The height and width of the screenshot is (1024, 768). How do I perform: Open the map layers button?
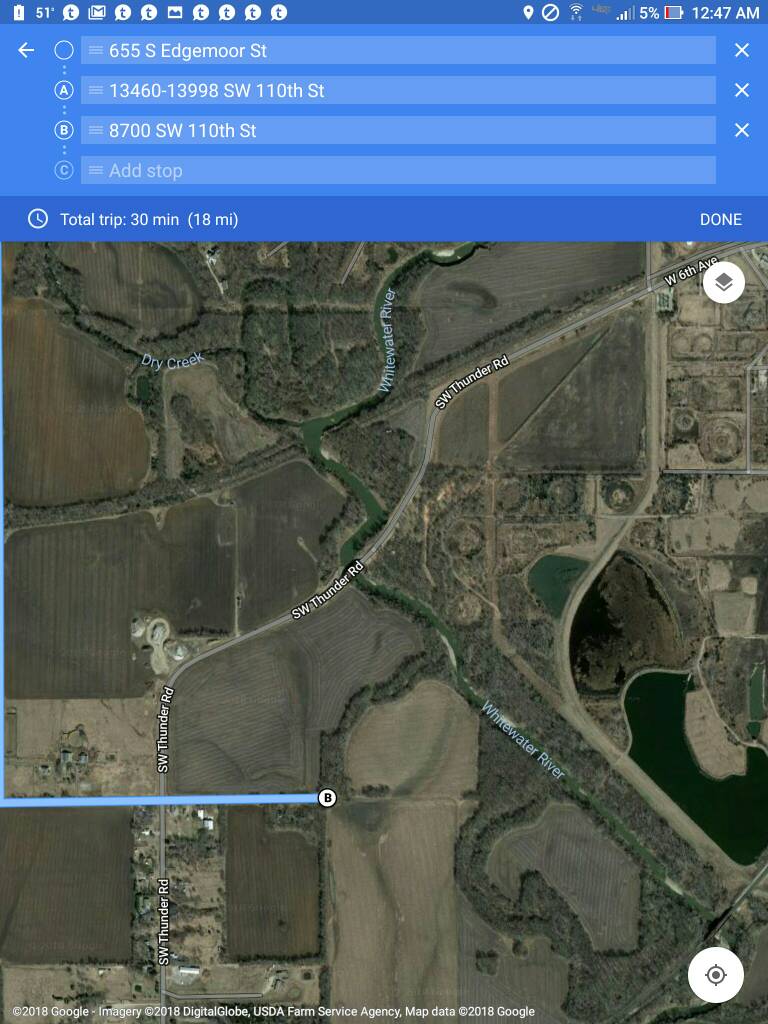pyautogui.click(x=724, y=283)
